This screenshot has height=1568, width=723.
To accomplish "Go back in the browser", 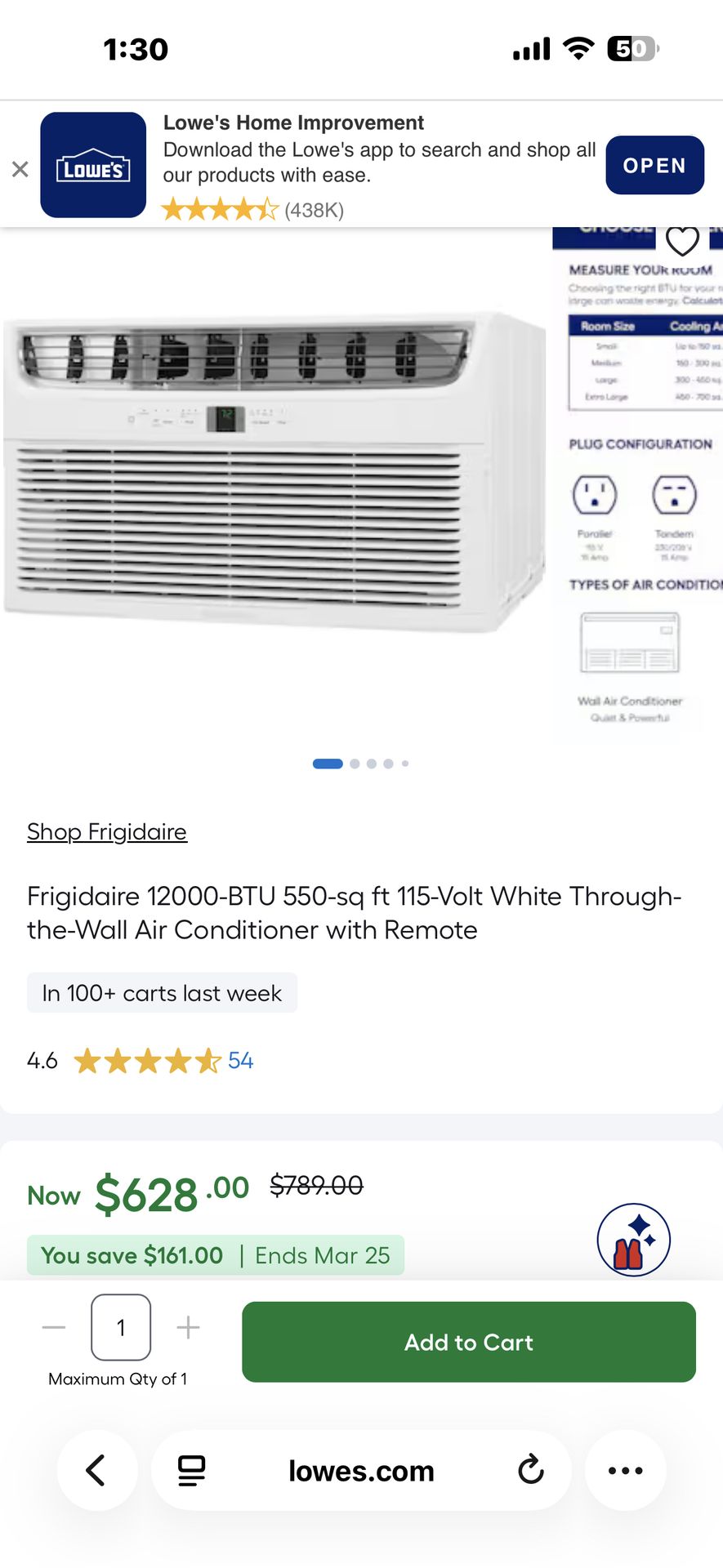I will click(96, 1470).
